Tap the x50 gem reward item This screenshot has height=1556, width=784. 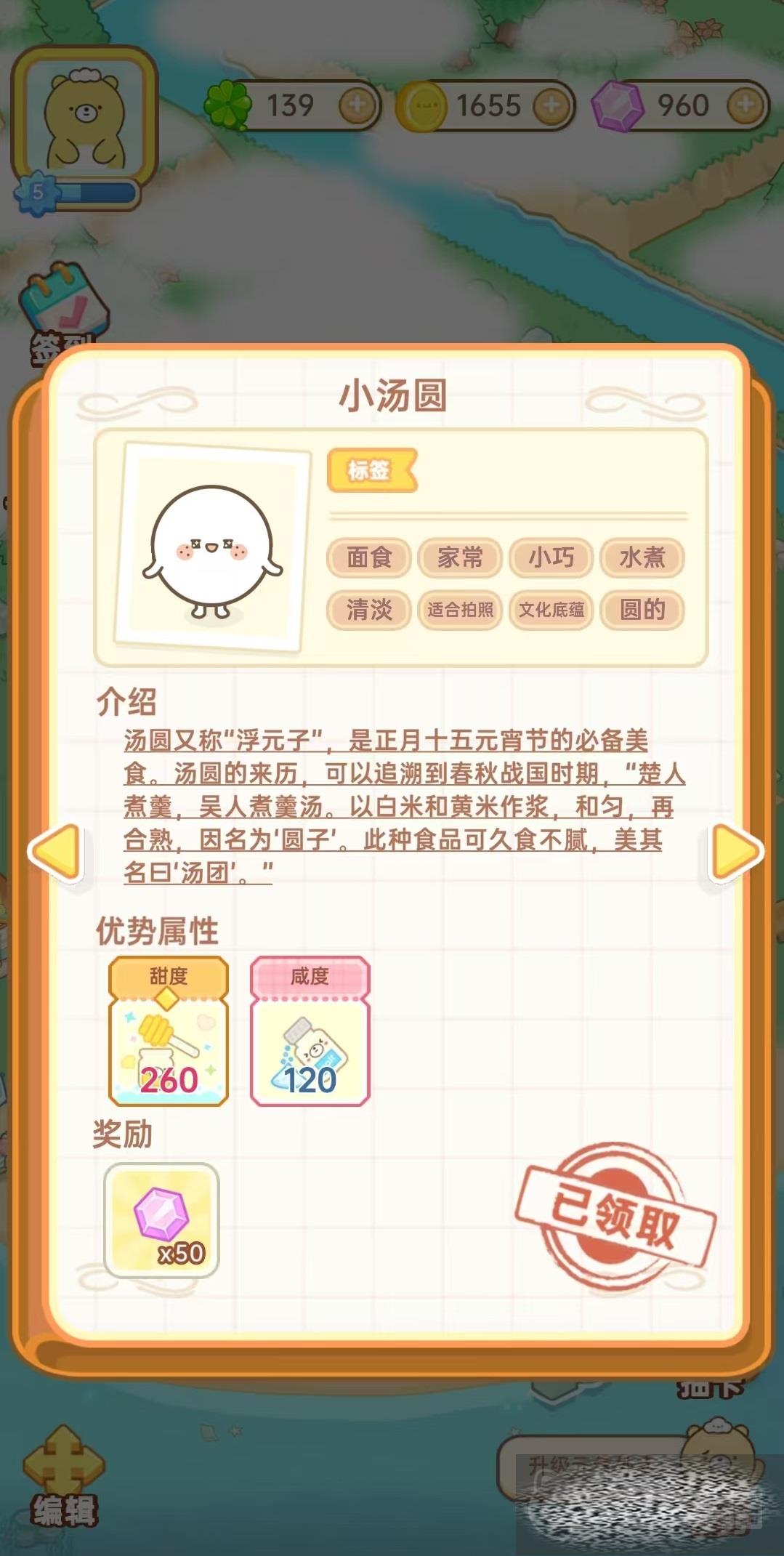pyautogui.click(x=161, y=1220)
